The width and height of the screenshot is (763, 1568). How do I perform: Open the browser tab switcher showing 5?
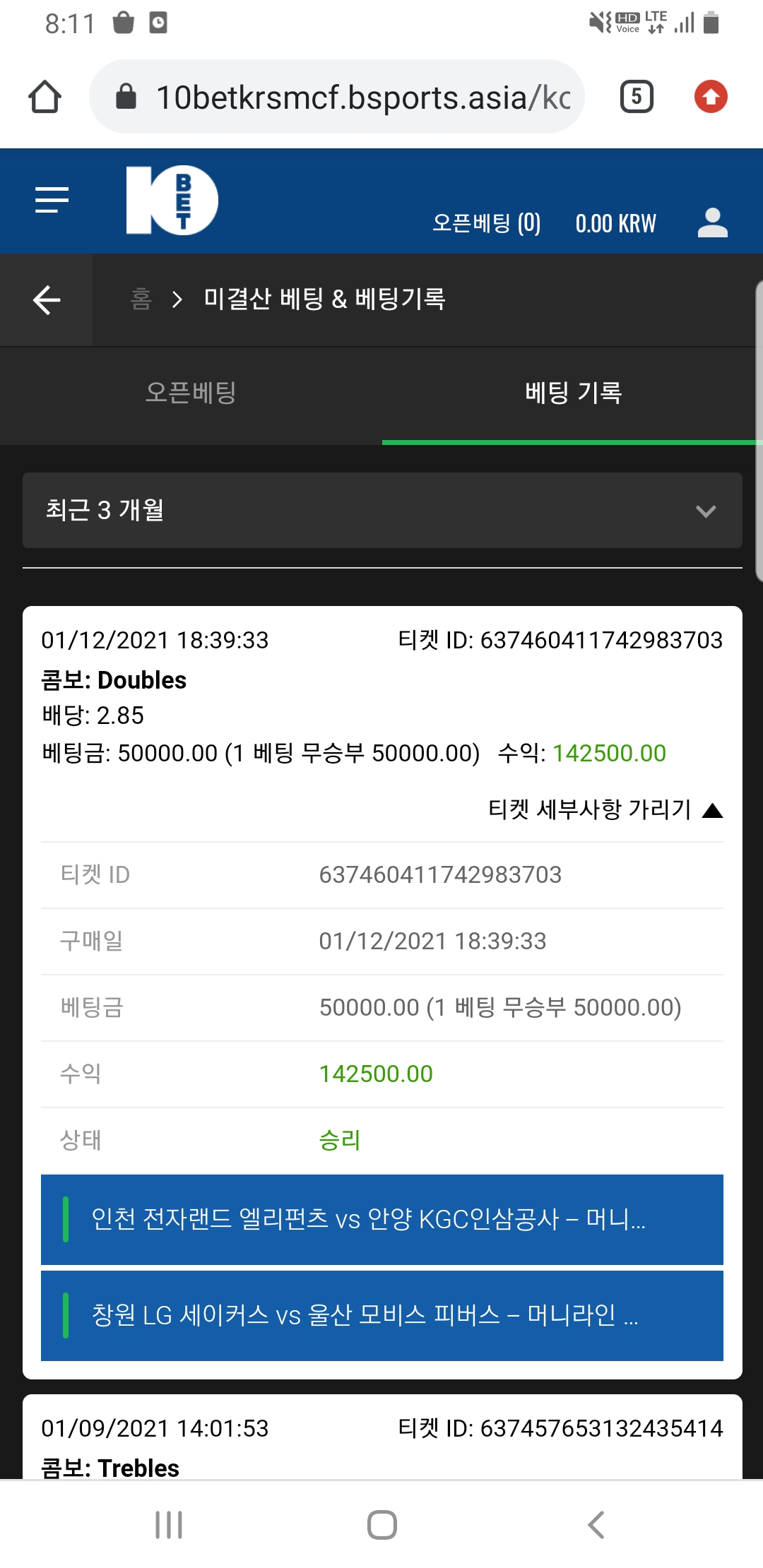pos(637,97)
